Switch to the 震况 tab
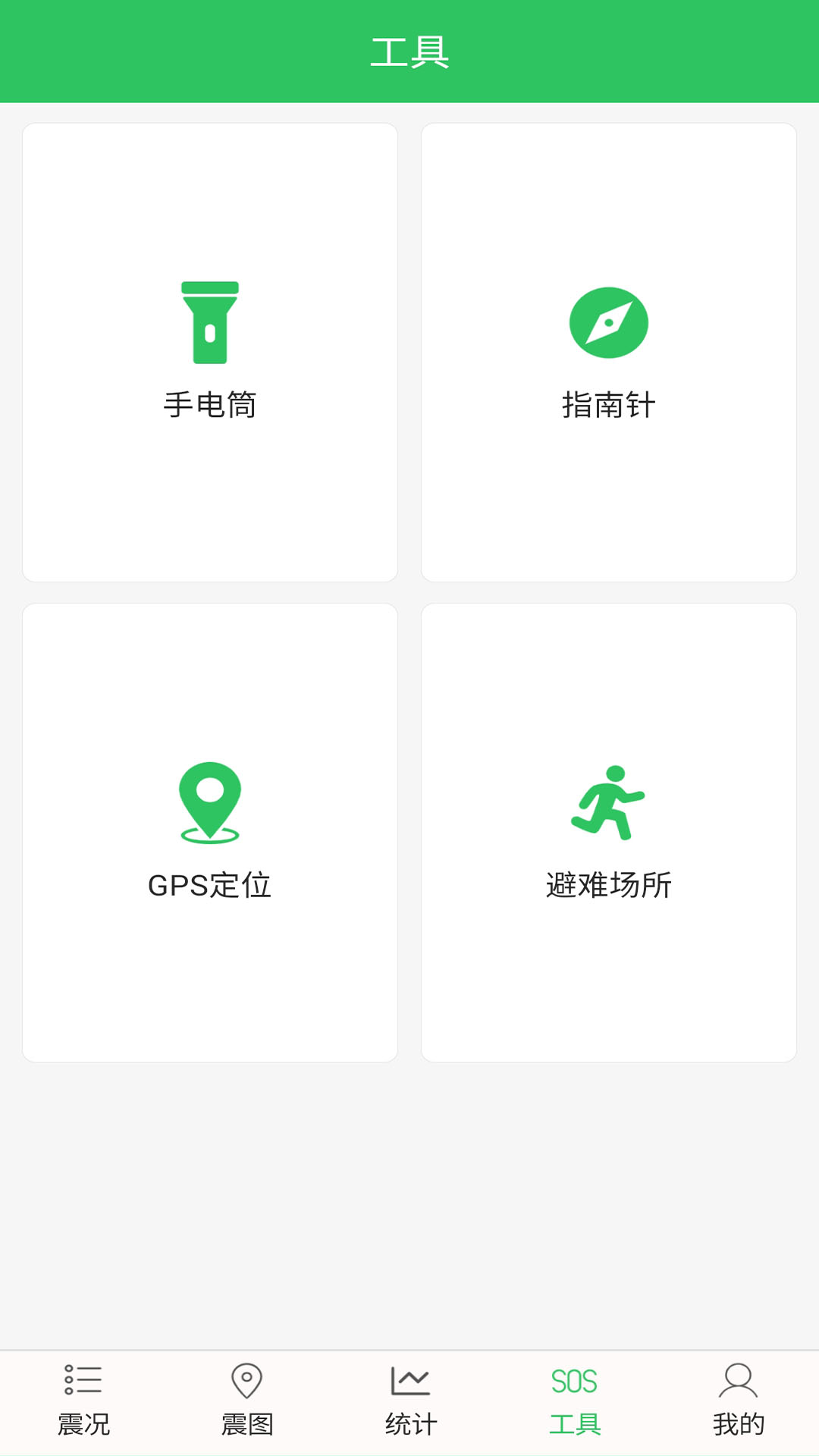Image resolution: width=819 pixels, height=1456 pixels. point(83,1423)
